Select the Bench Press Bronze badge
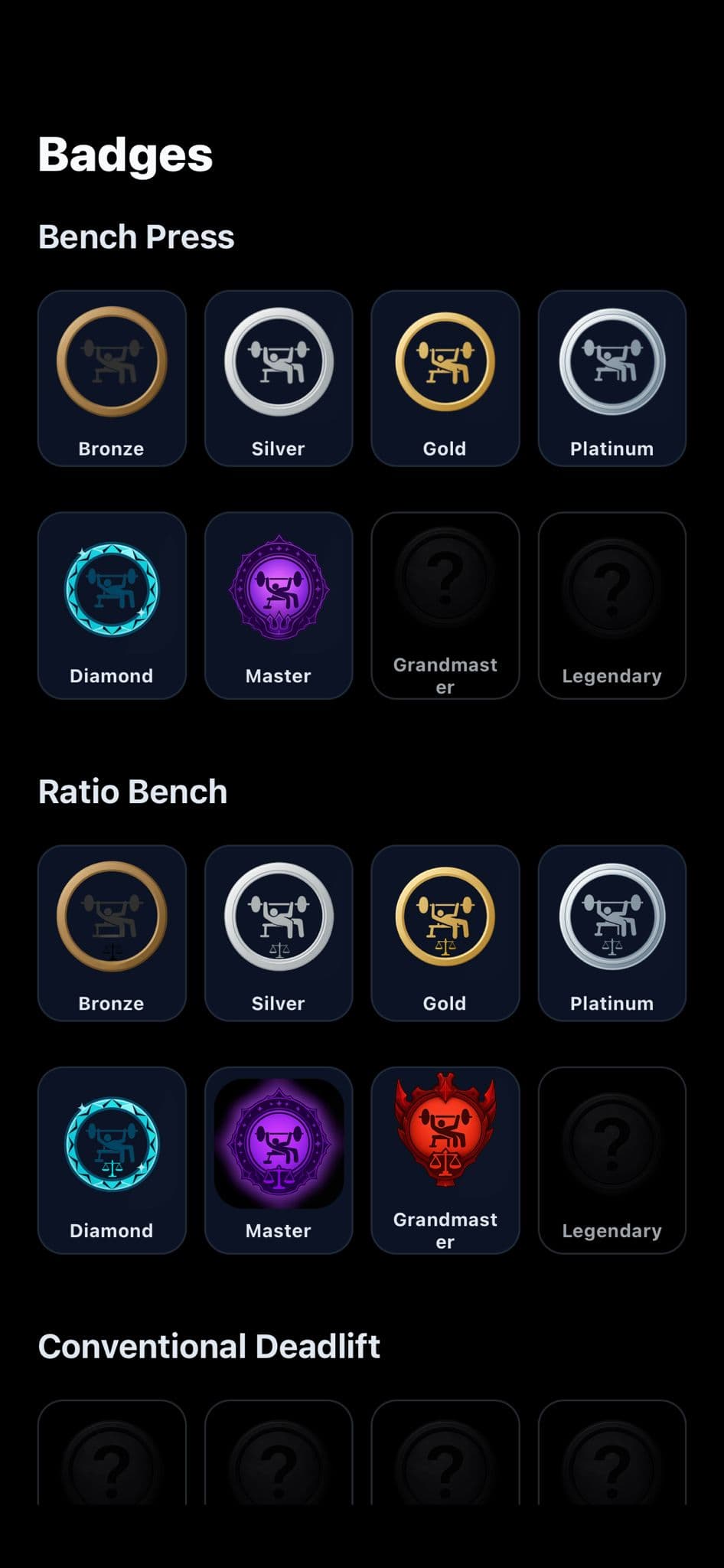Viewport: 724px width, 1568px height. (x=112, y=379)
